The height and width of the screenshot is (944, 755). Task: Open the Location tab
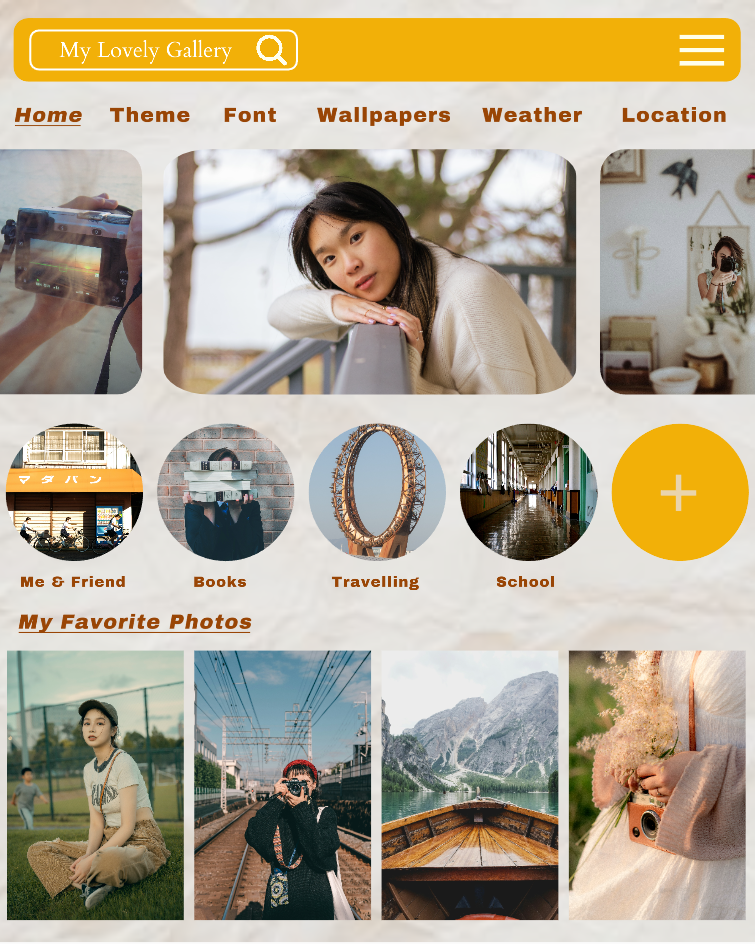[674, 115]
